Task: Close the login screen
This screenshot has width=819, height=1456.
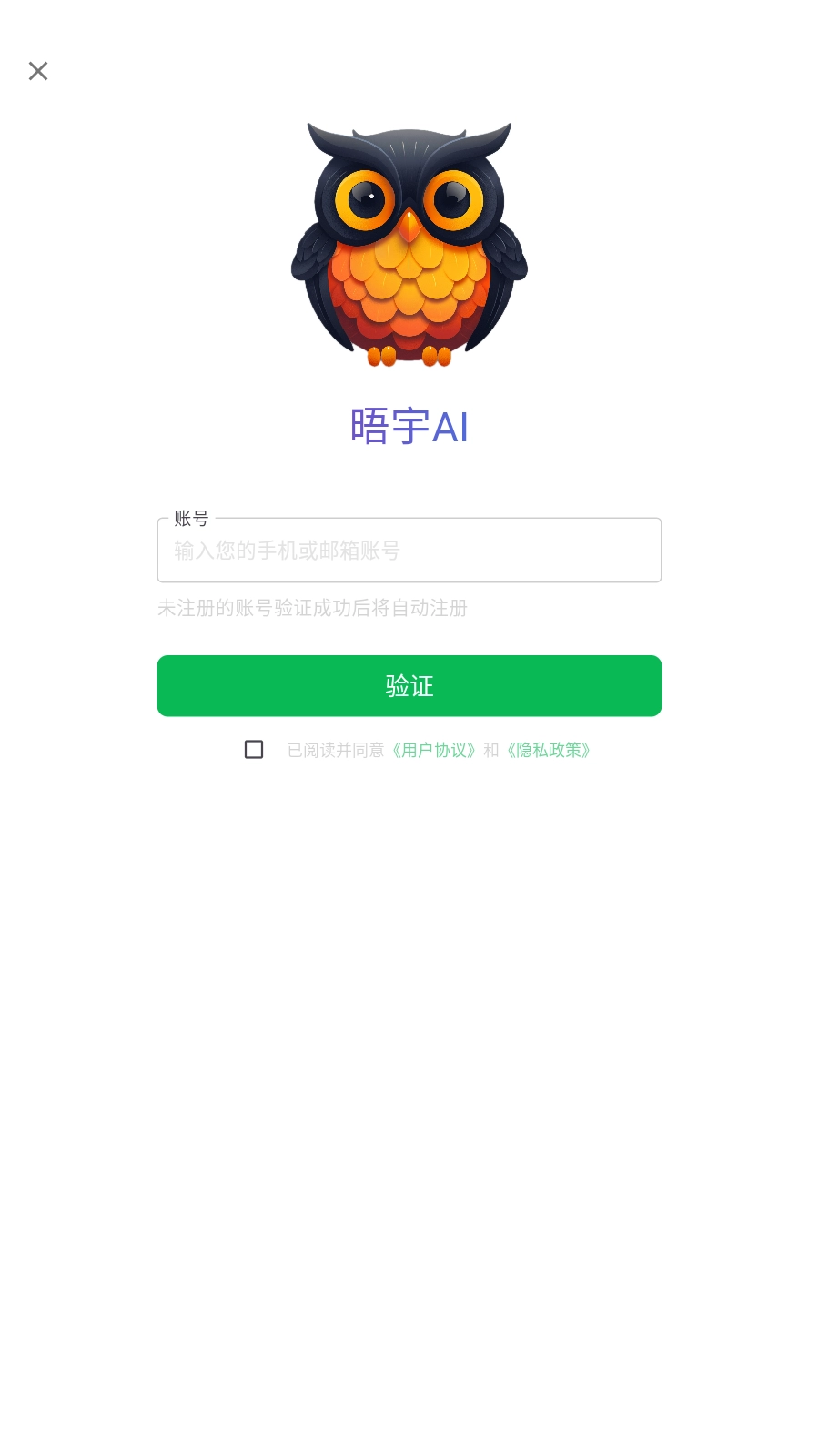Action: tap(38, 71)
